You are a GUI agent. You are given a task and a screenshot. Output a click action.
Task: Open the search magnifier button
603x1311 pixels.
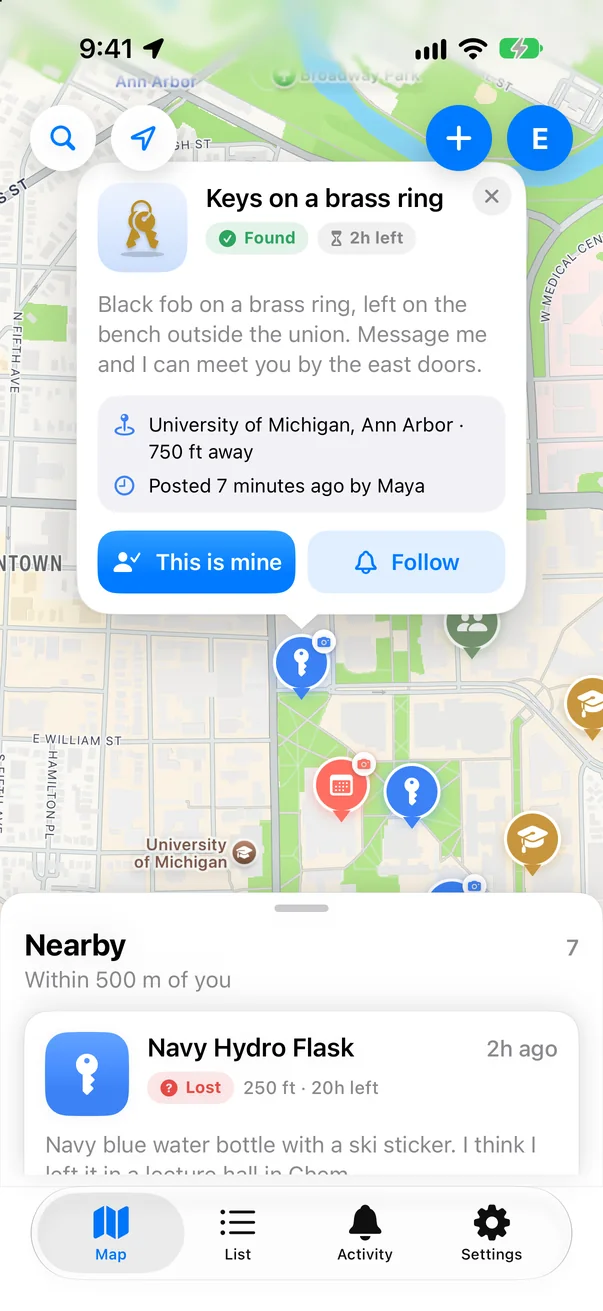[63, 138]
